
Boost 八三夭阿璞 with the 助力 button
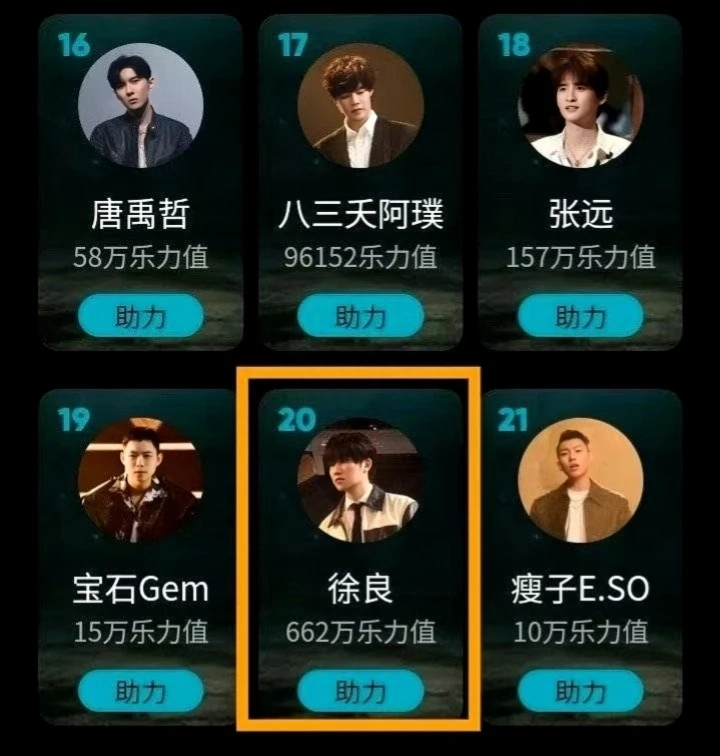[360, 317]
